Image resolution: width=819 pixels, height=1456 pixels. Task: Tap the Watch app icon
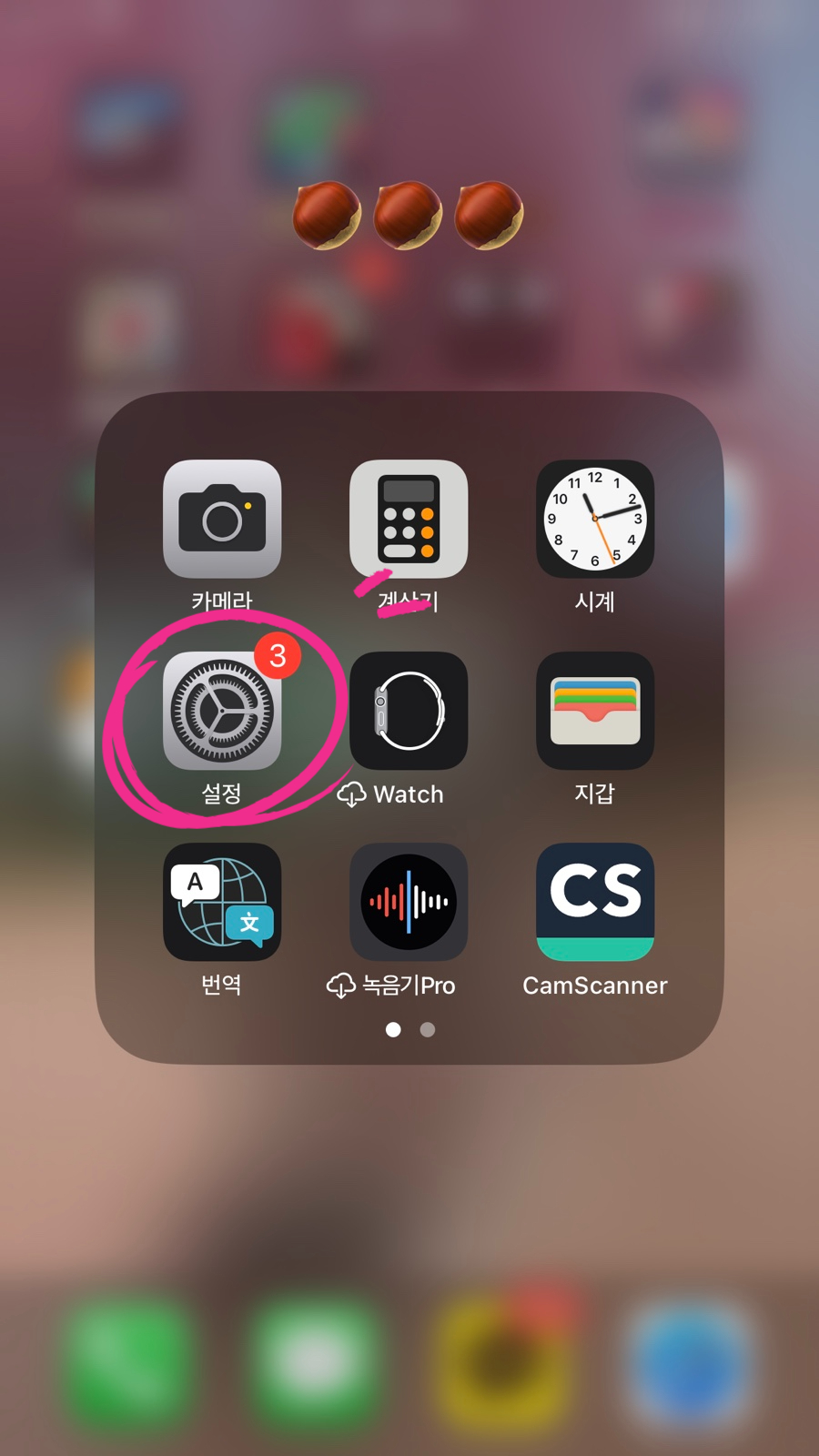[x=409, y=711]
